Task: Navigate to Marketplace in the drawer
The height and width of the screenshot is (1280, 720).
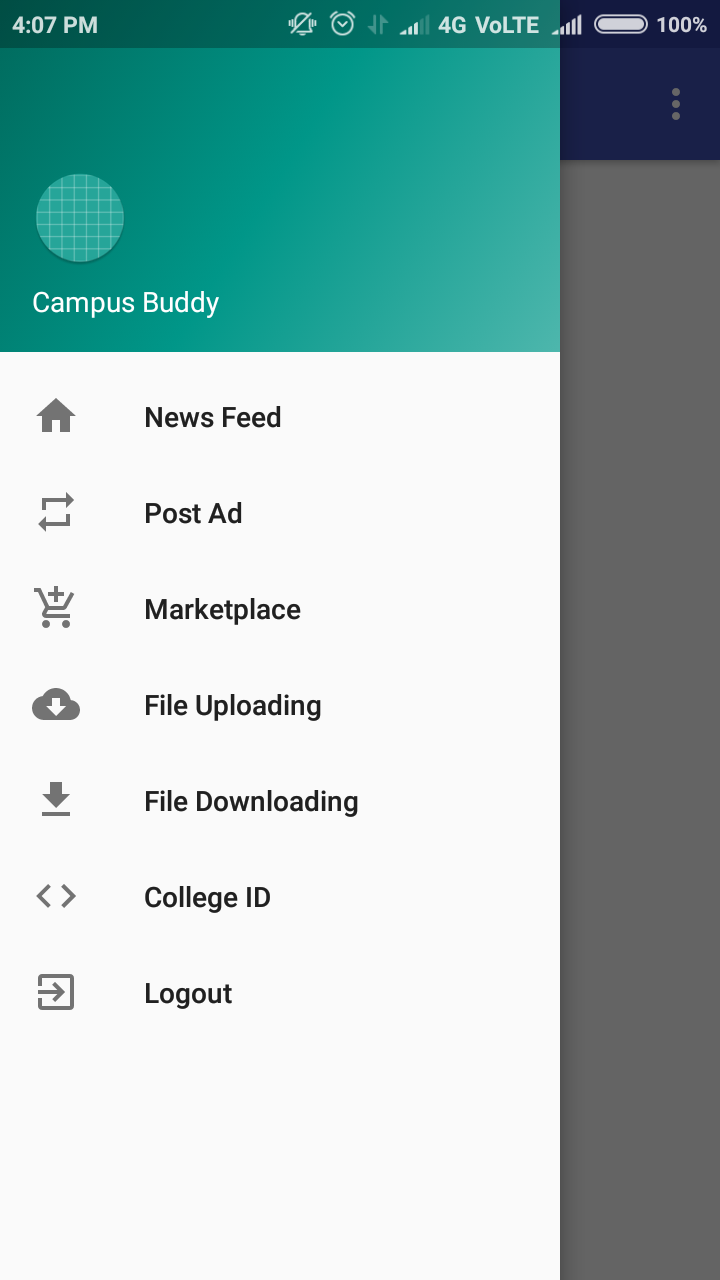Action: pyautogui.click(x=222, y=609)
